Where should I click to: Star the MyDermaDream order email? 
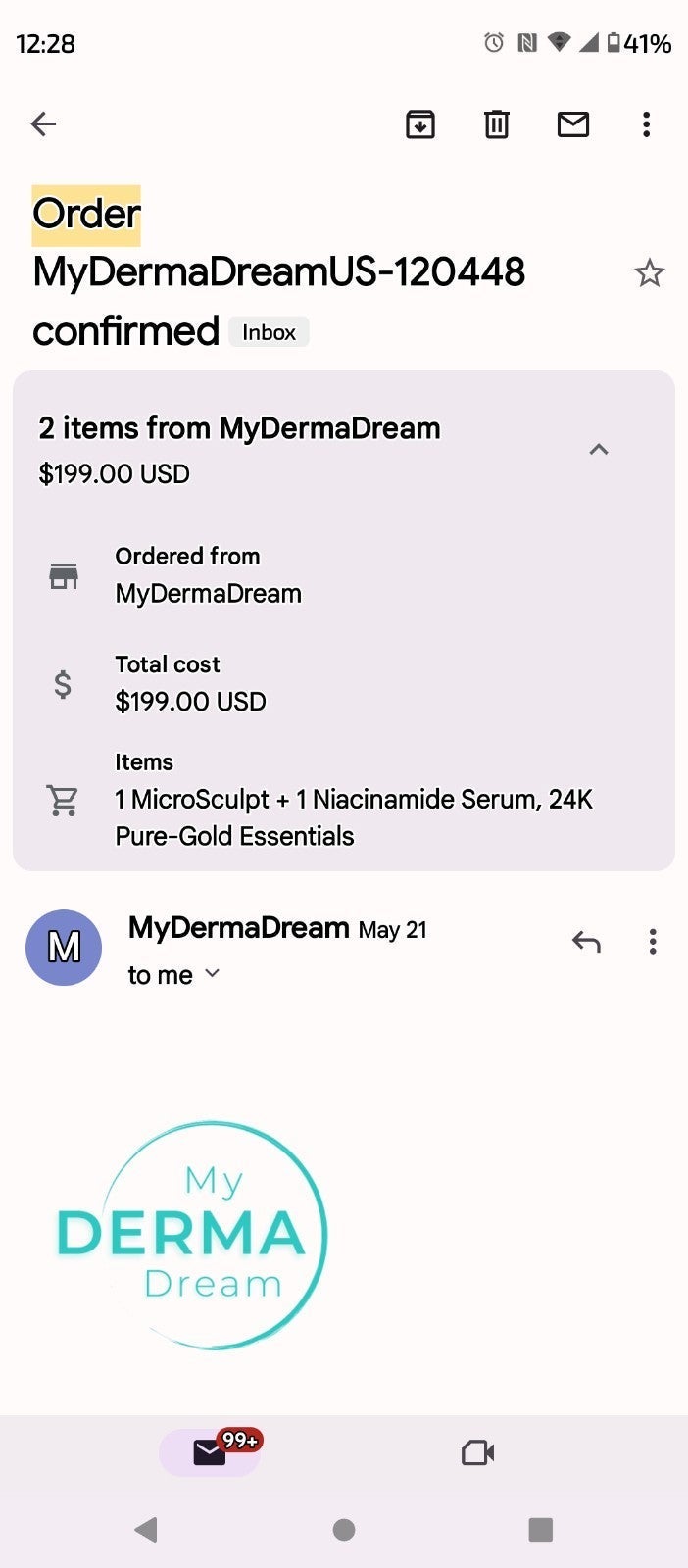[x=649, y=273]
